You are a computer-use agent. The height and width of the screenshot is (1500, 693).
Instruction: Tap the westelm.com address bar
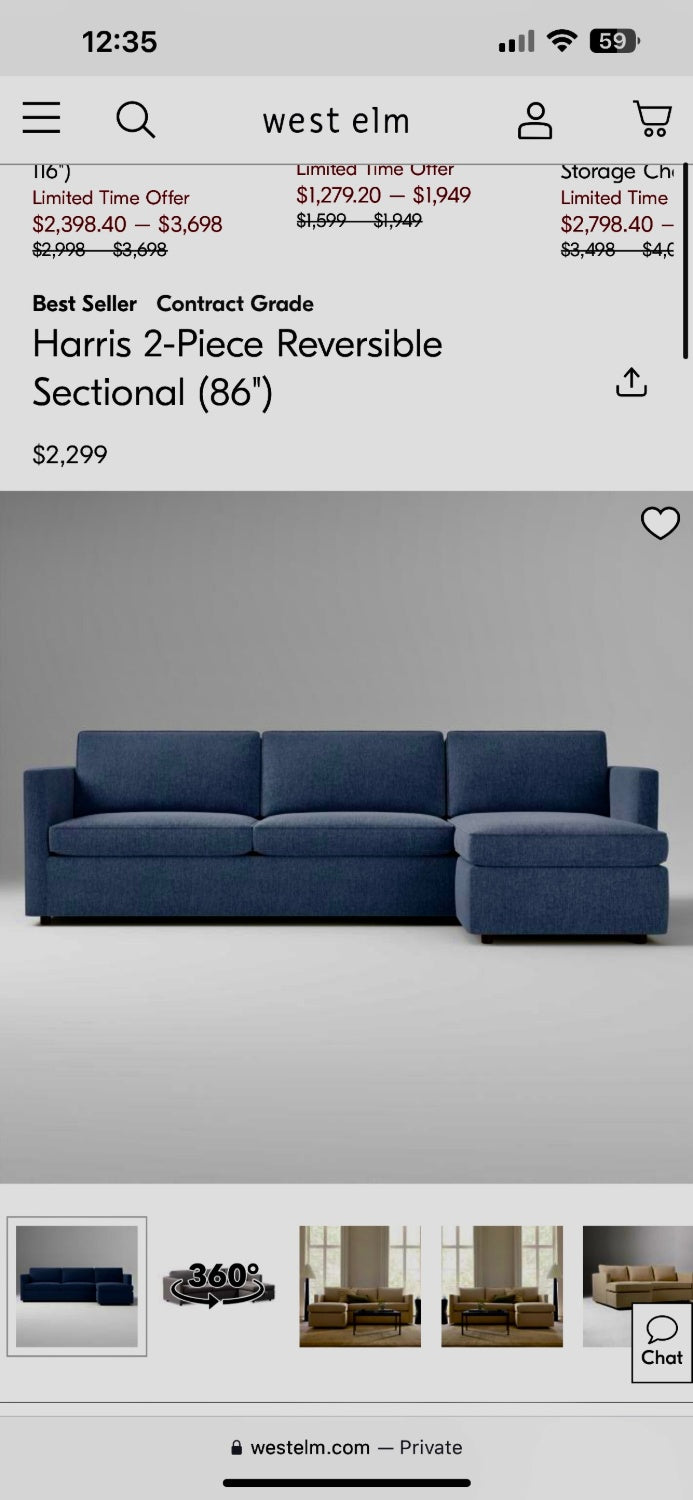[x=346, y=1447]
